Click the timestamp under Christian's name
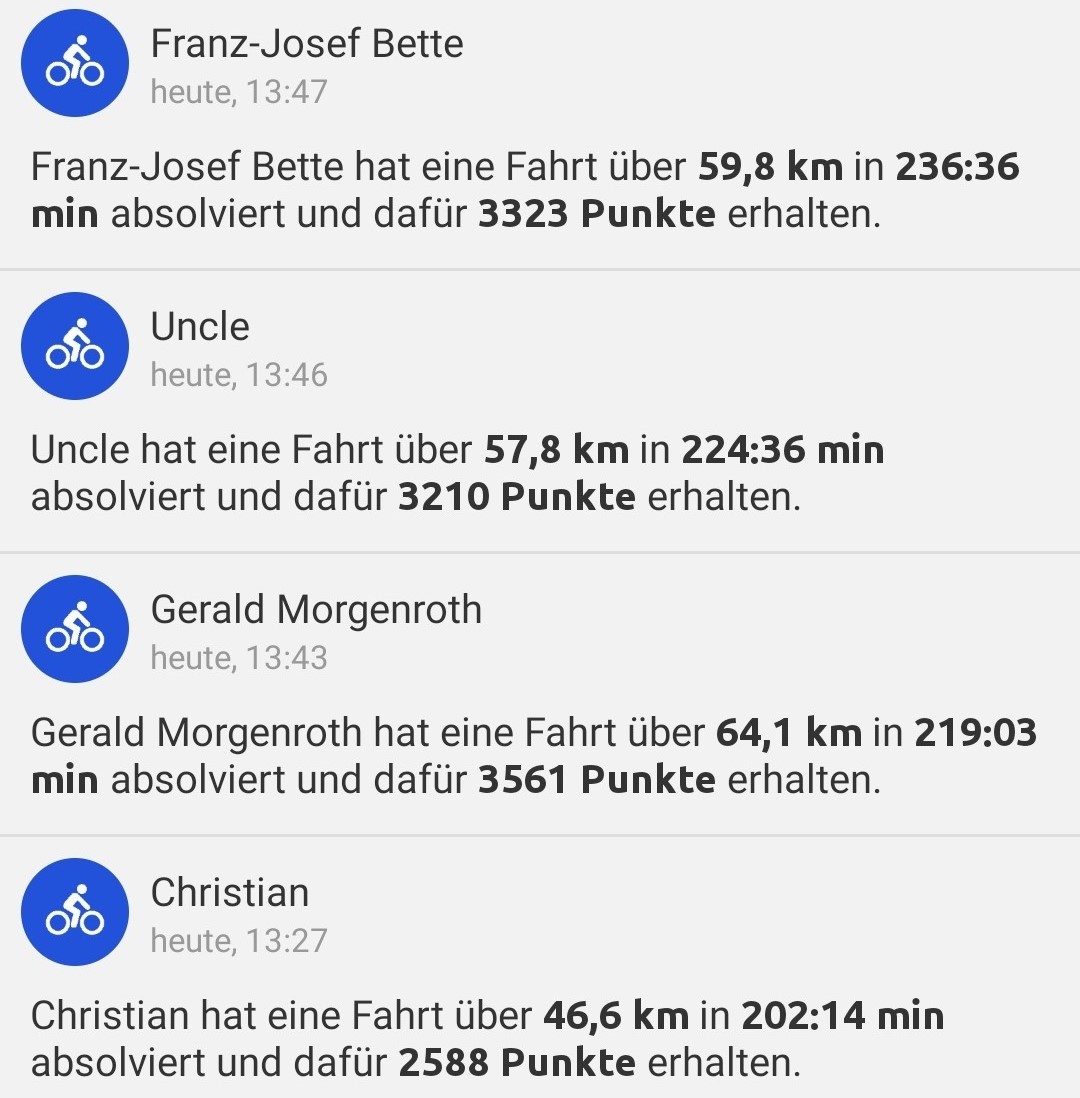The image size is (1080, 1098). tap(238, 939)
